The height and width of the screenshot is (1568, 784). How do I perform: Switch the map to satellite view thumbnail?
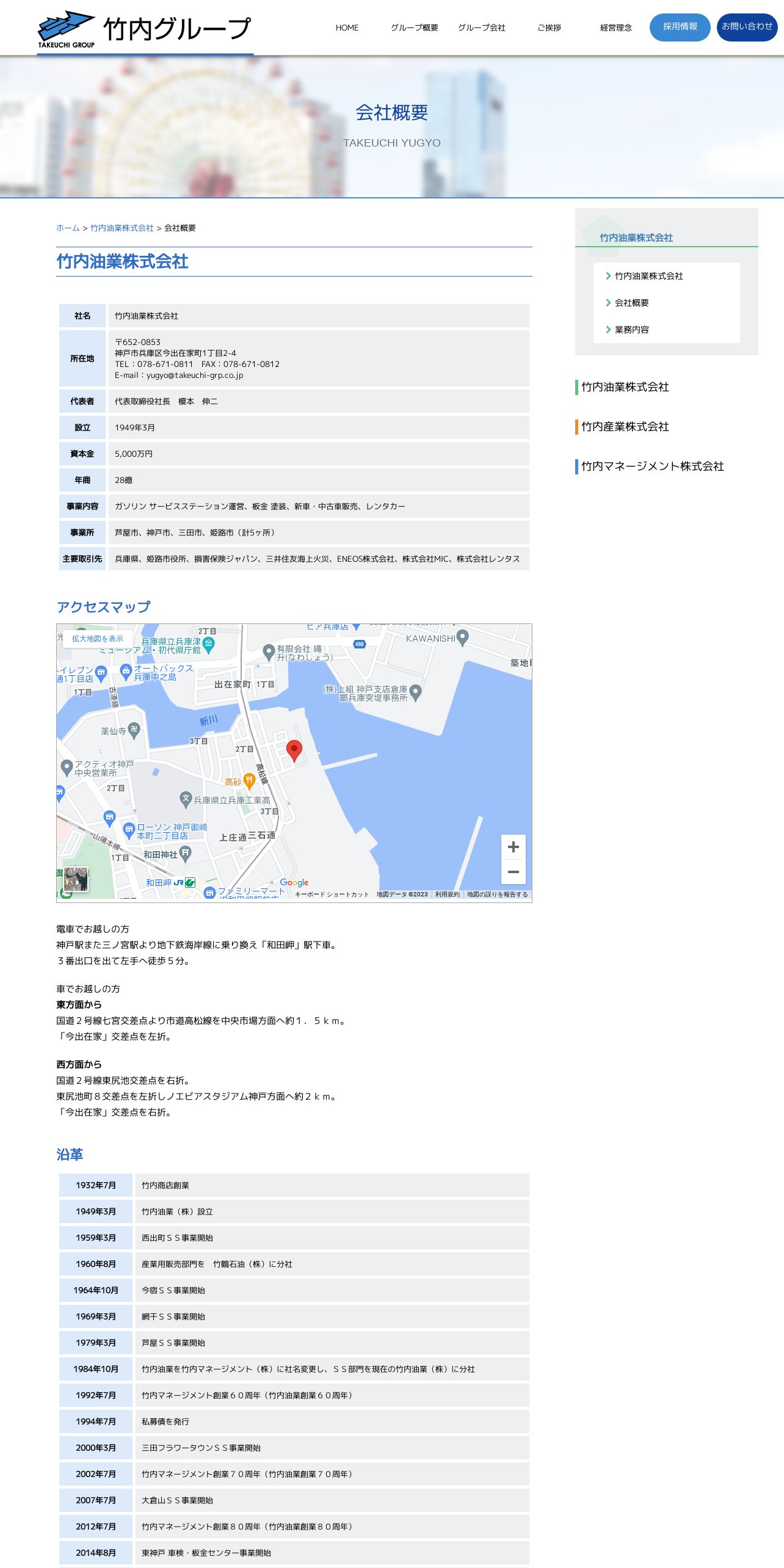[x=76, y=879]
